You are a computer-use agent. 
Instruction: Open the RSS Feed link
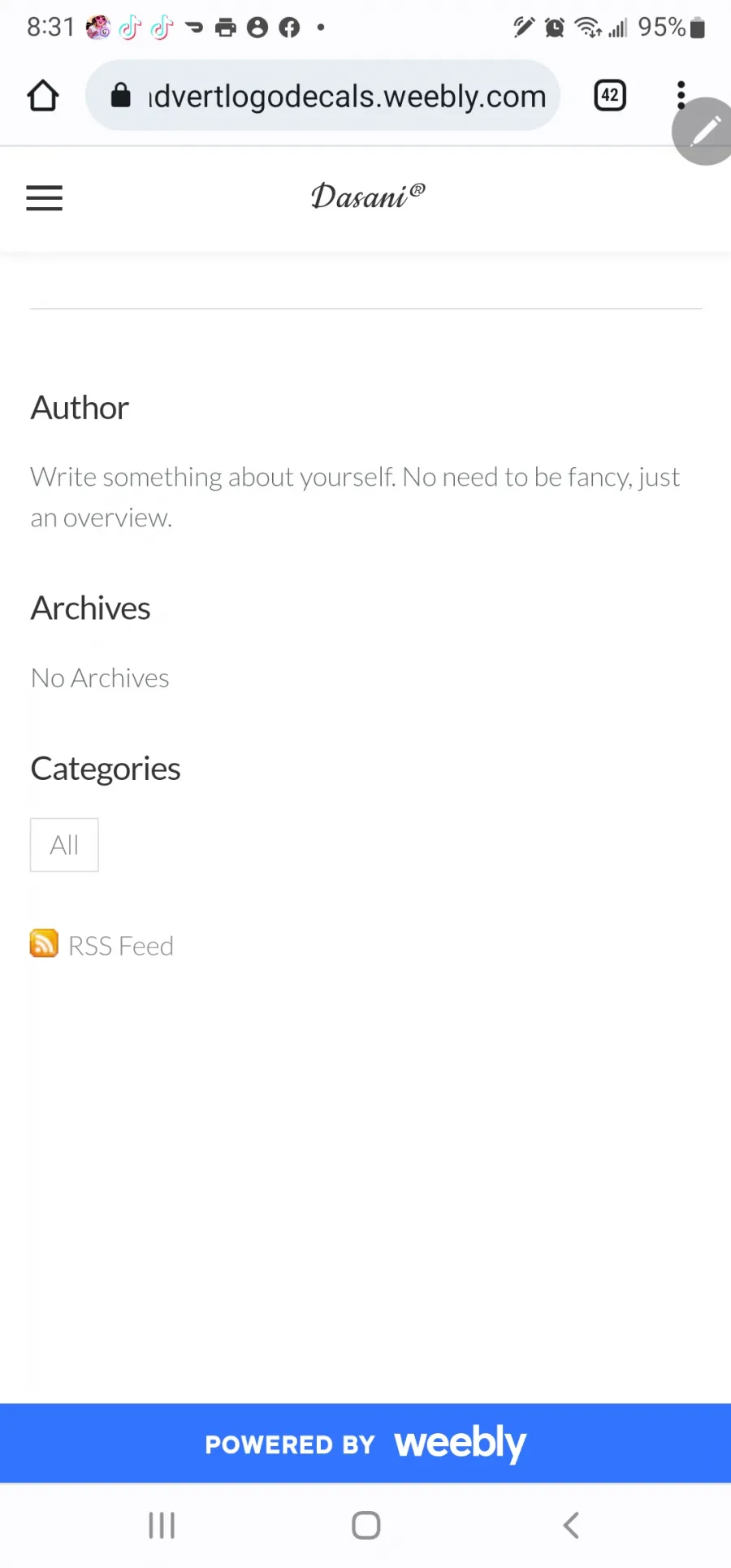click(120, 946)
